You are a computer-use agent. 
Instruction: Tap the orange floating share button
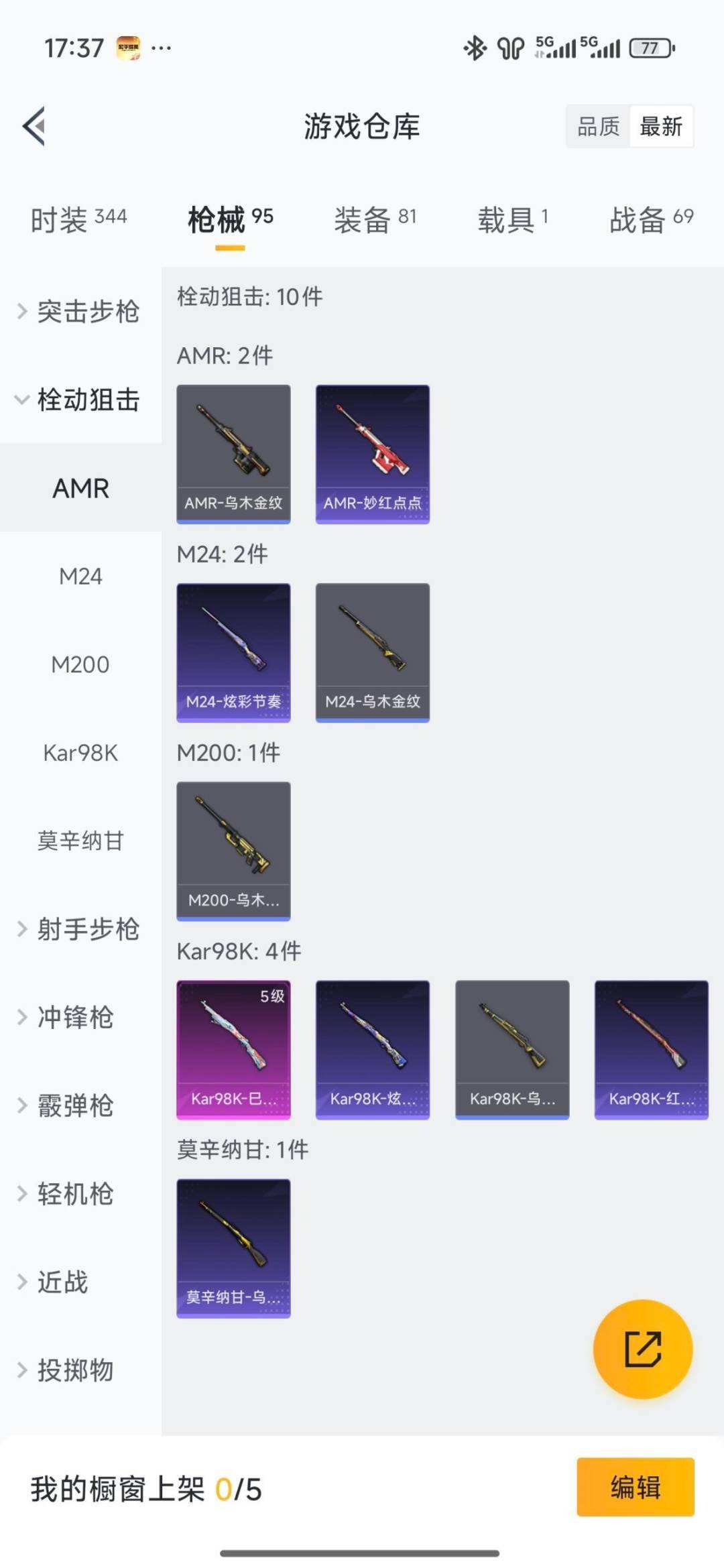pyautogui.click(x=643, y=1349)
